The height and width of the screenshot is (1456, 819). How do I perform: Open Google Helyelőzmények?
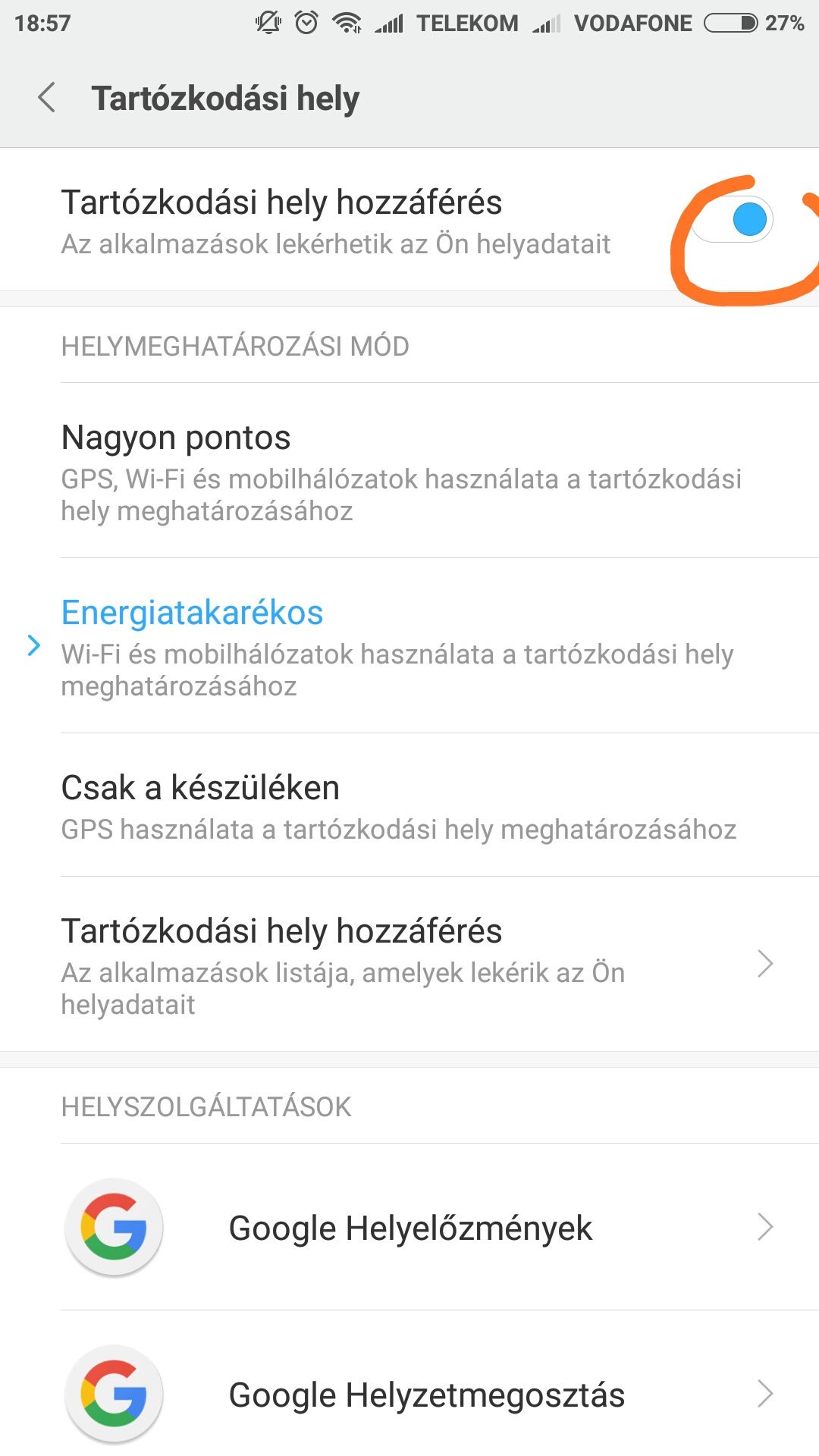[x=409, y=1227]
